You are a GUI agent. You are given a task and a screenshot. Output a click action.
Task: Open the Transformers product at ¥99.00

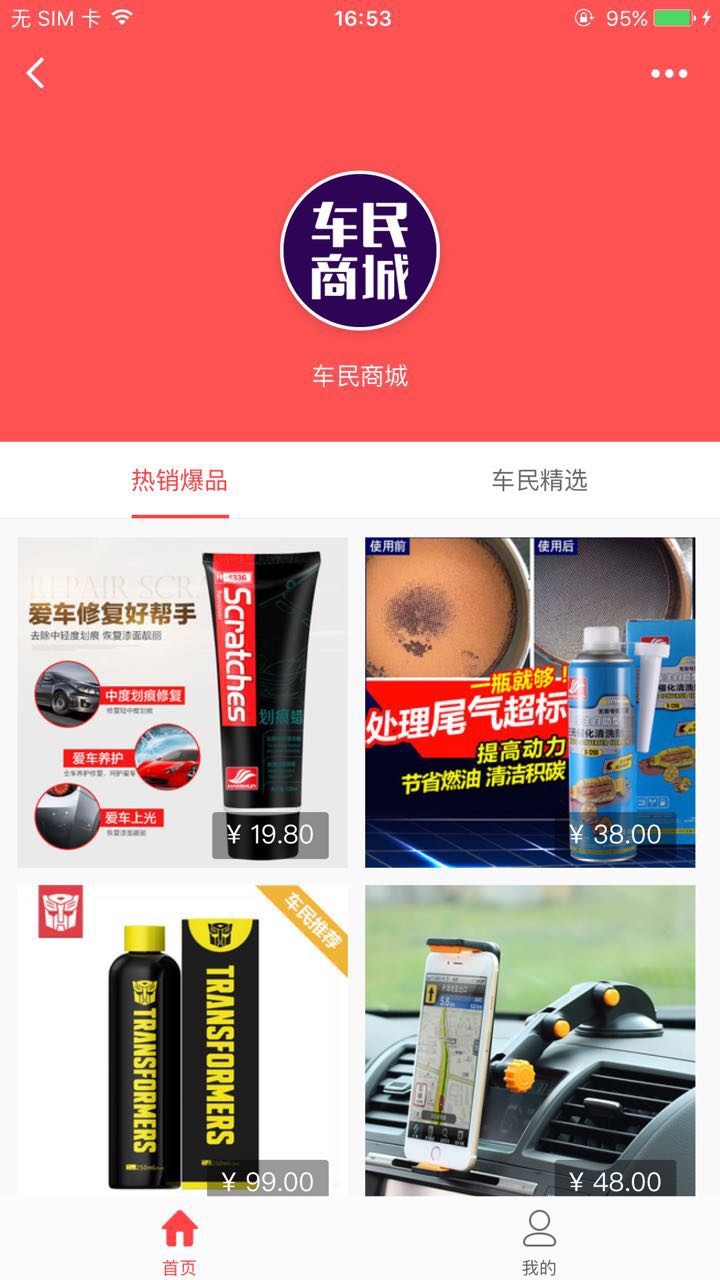tap(183, 1040)
